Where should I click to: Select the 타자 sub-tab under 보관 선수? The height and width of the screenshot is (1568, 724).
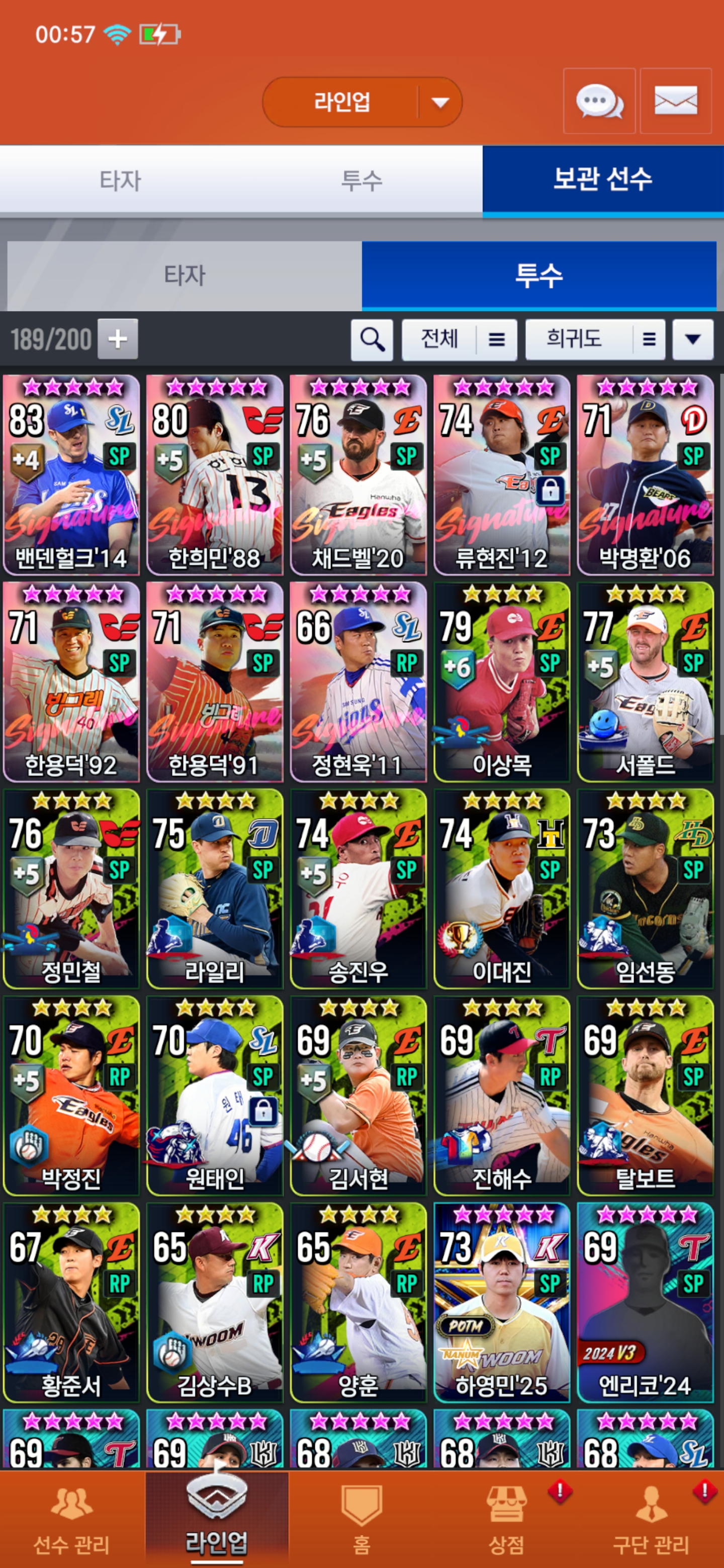point(185,275)
